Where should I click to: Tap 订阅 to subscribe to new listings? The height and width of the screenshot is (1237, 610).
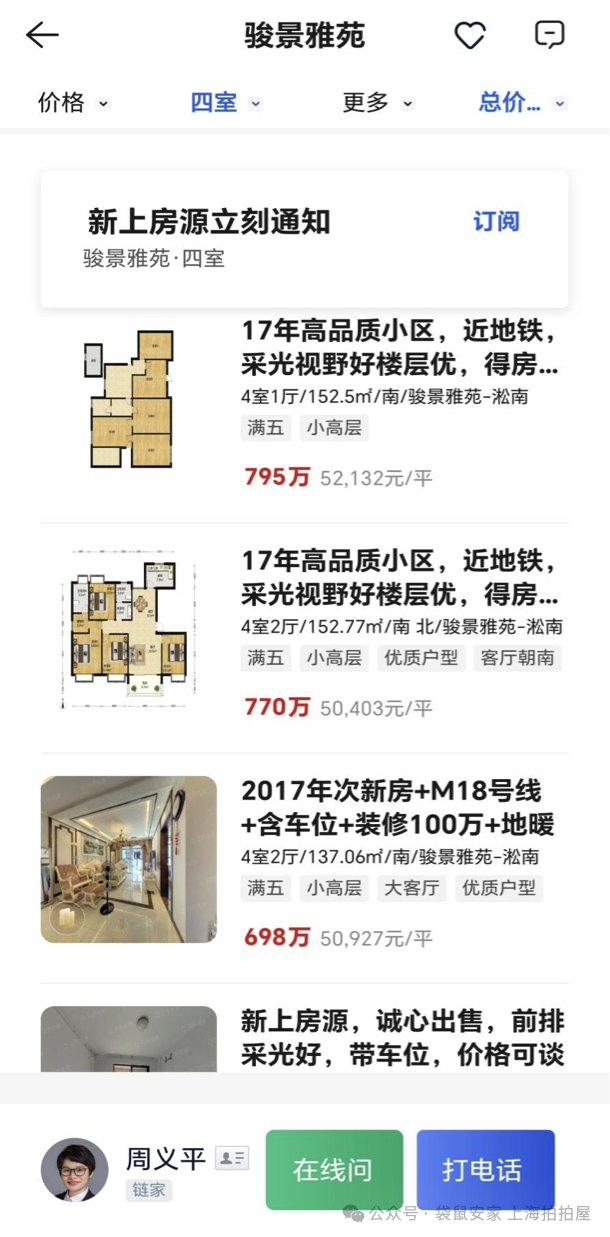click(496, 222)
